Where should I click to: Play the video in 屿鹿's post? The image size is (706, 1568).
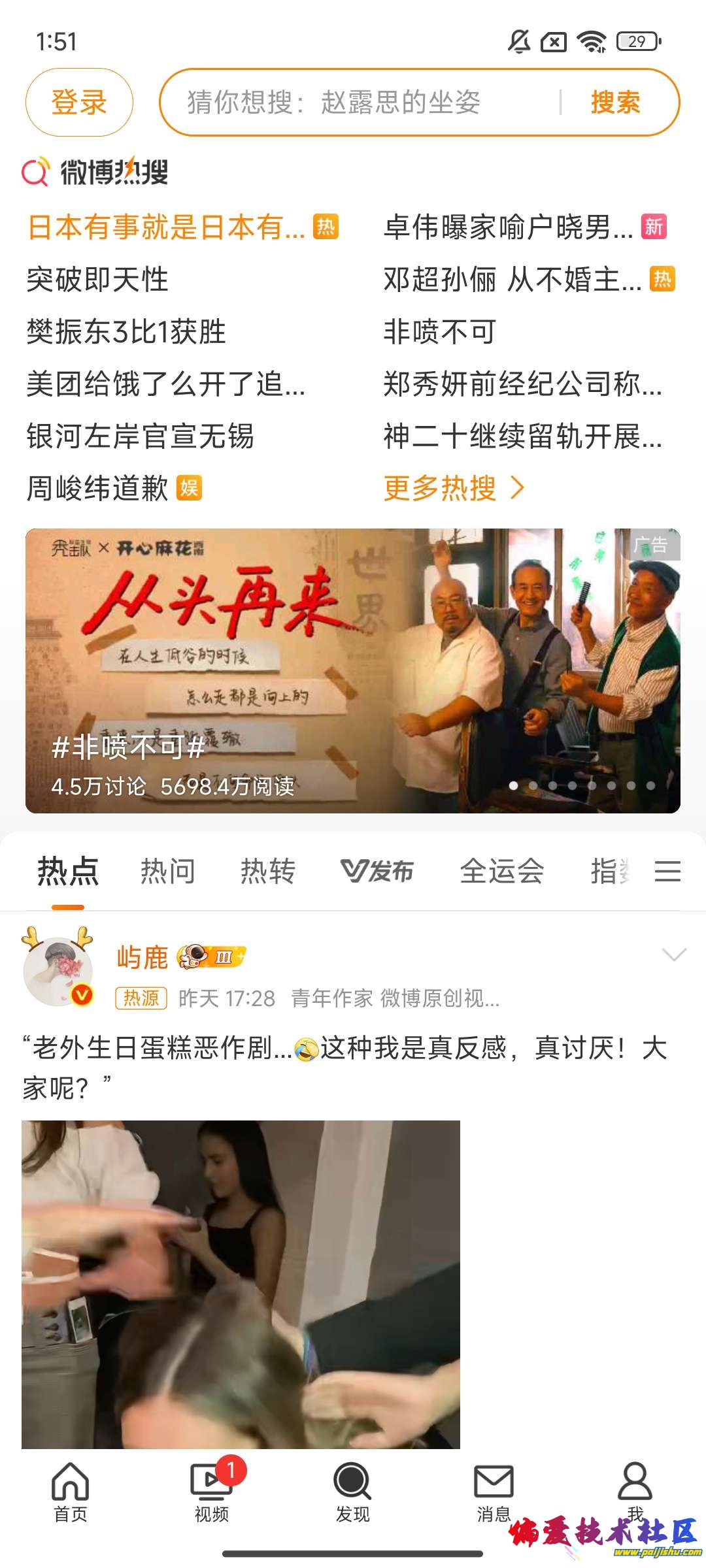pyautogui.click(x=241, y=1284)
